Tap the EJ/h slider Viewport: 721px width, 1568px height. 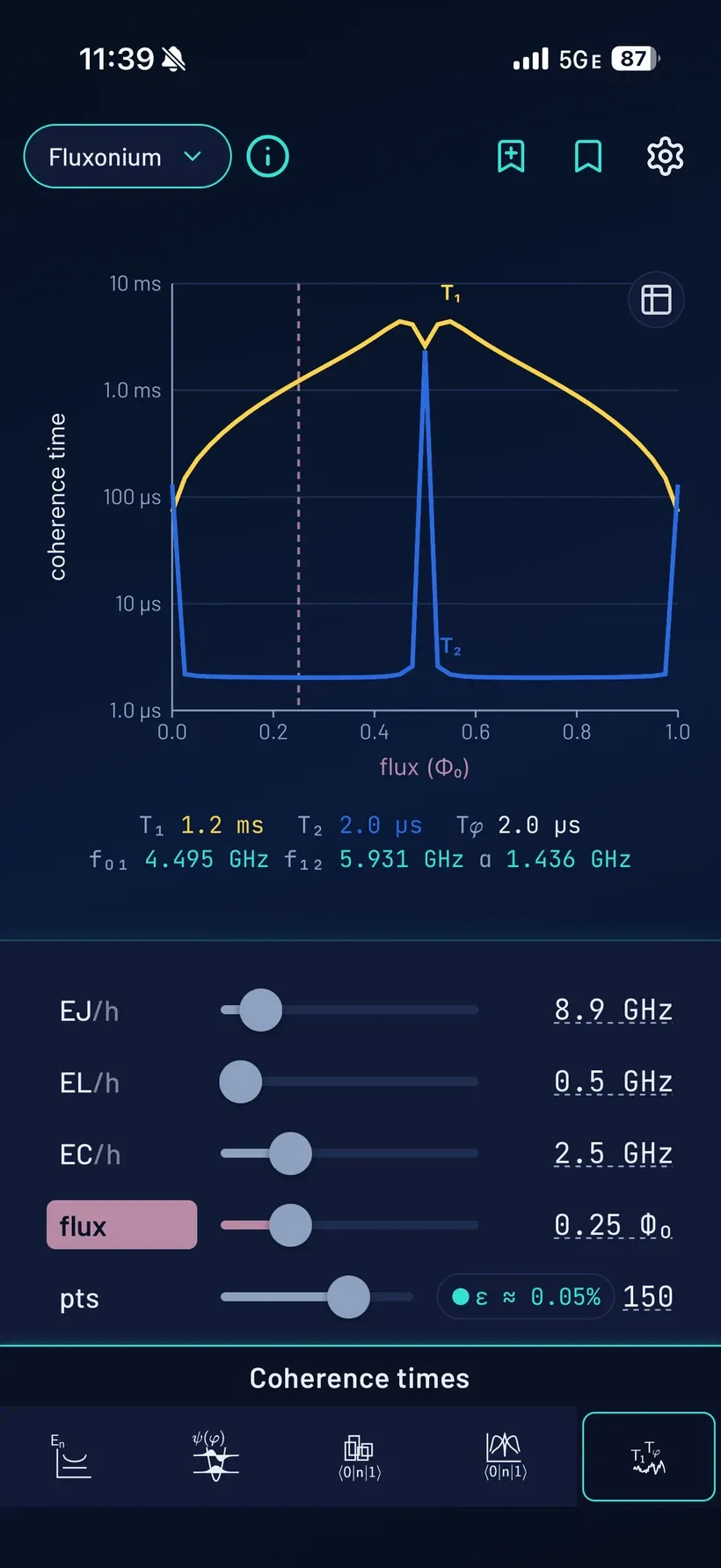[349, 1010]
